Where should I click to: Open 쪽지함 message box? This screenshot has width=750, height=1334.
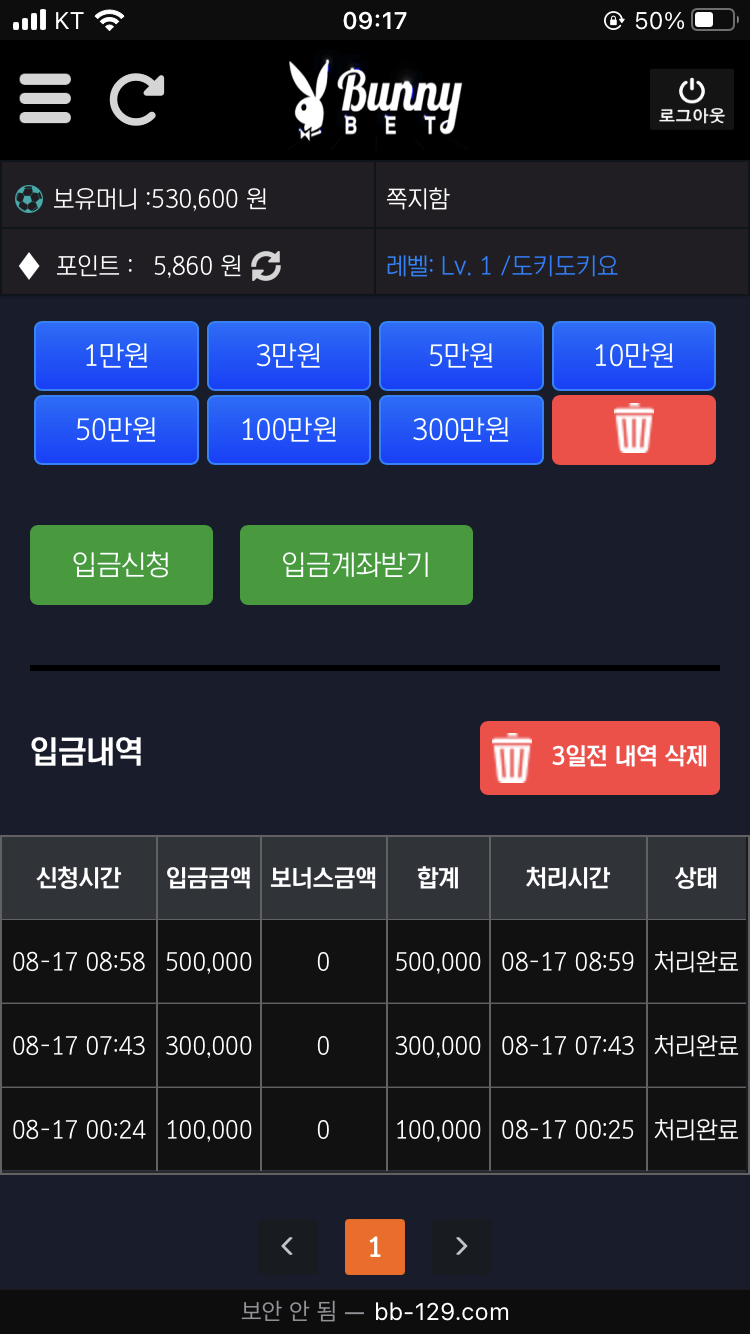418,198
